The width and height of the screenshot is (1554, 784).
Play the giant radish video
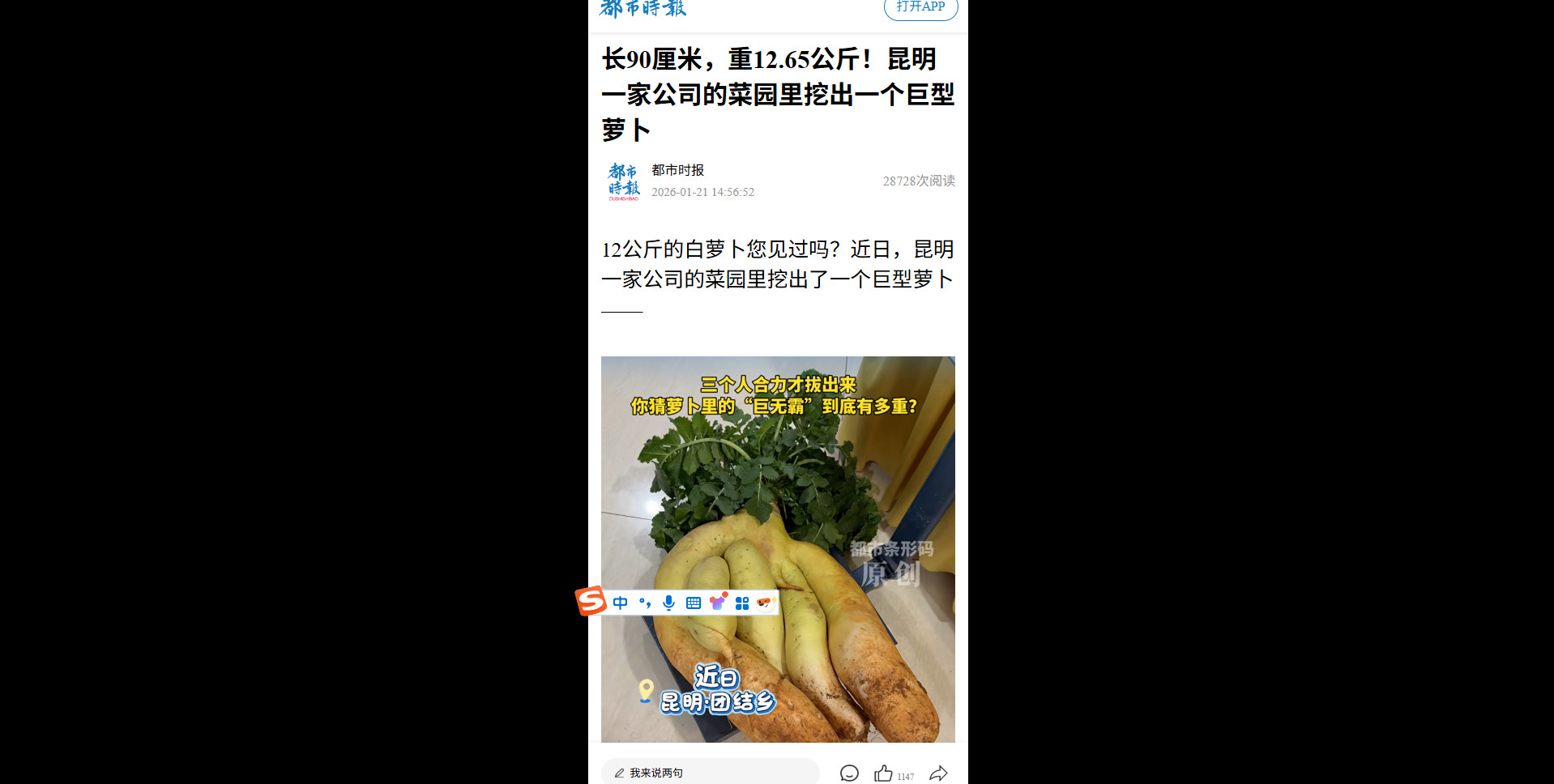[x=778, y=549]
